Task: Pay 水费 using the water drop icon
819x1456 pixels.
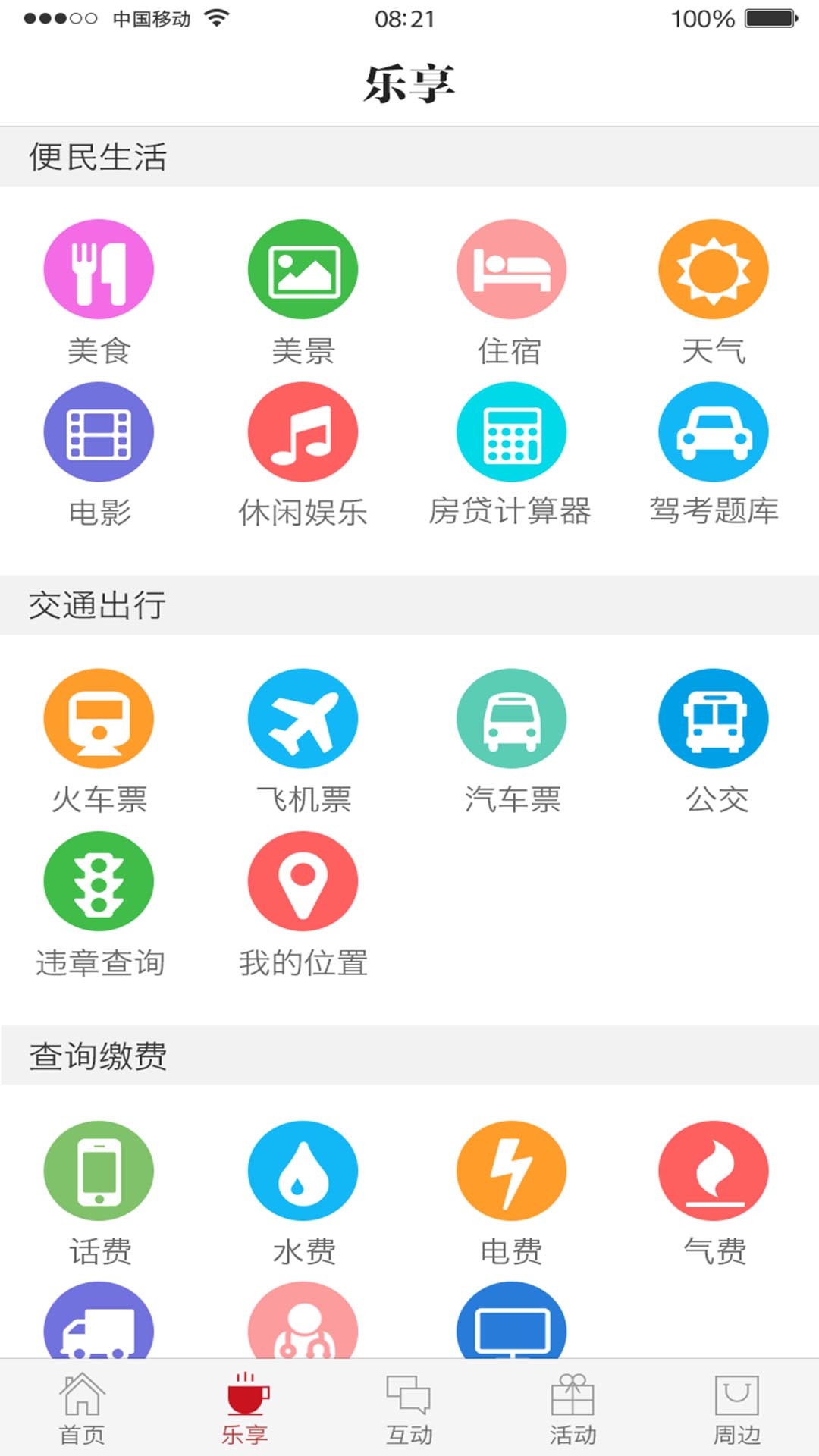Action: pyautogui.click(x=303, y=1170)
